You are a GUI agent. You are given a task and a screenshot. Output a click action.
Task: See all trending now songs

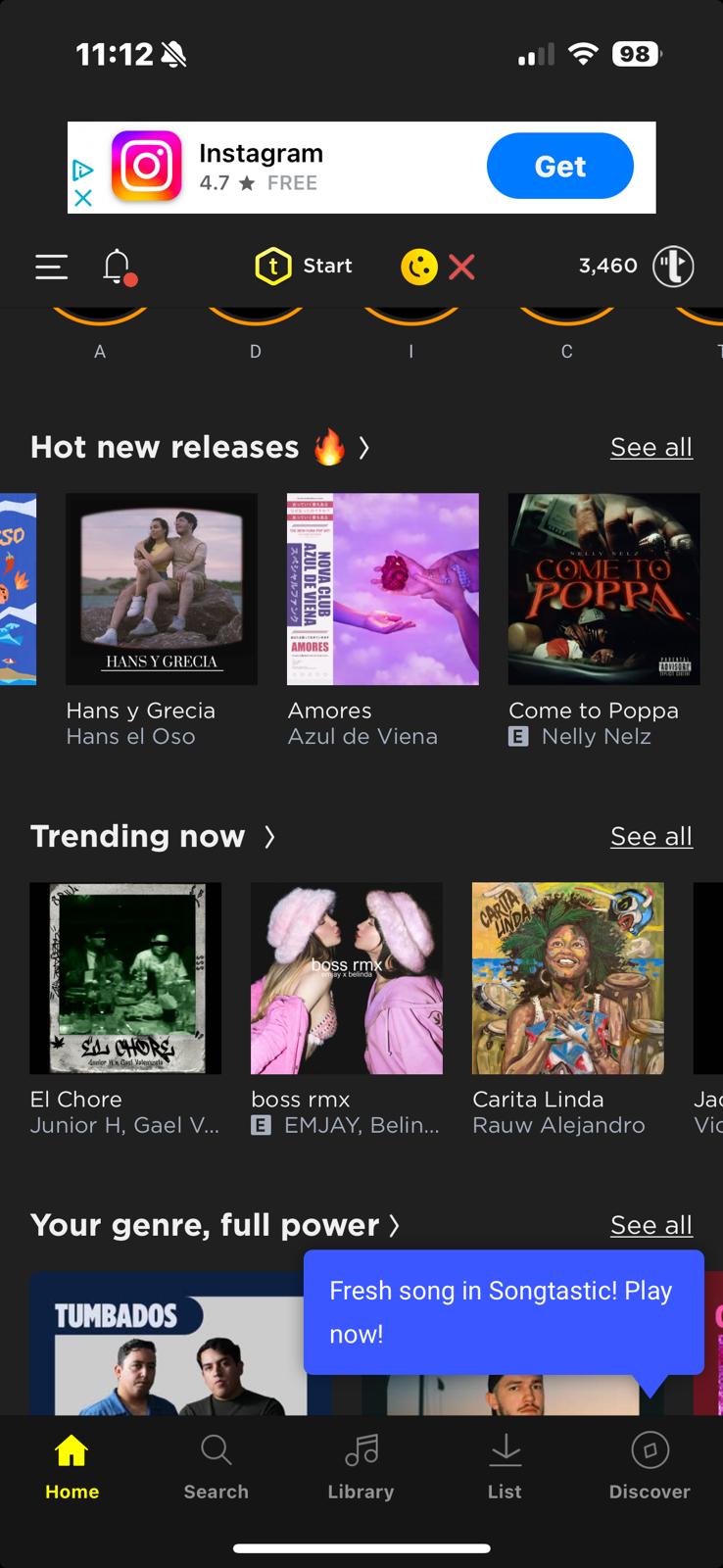pos(651,836)
